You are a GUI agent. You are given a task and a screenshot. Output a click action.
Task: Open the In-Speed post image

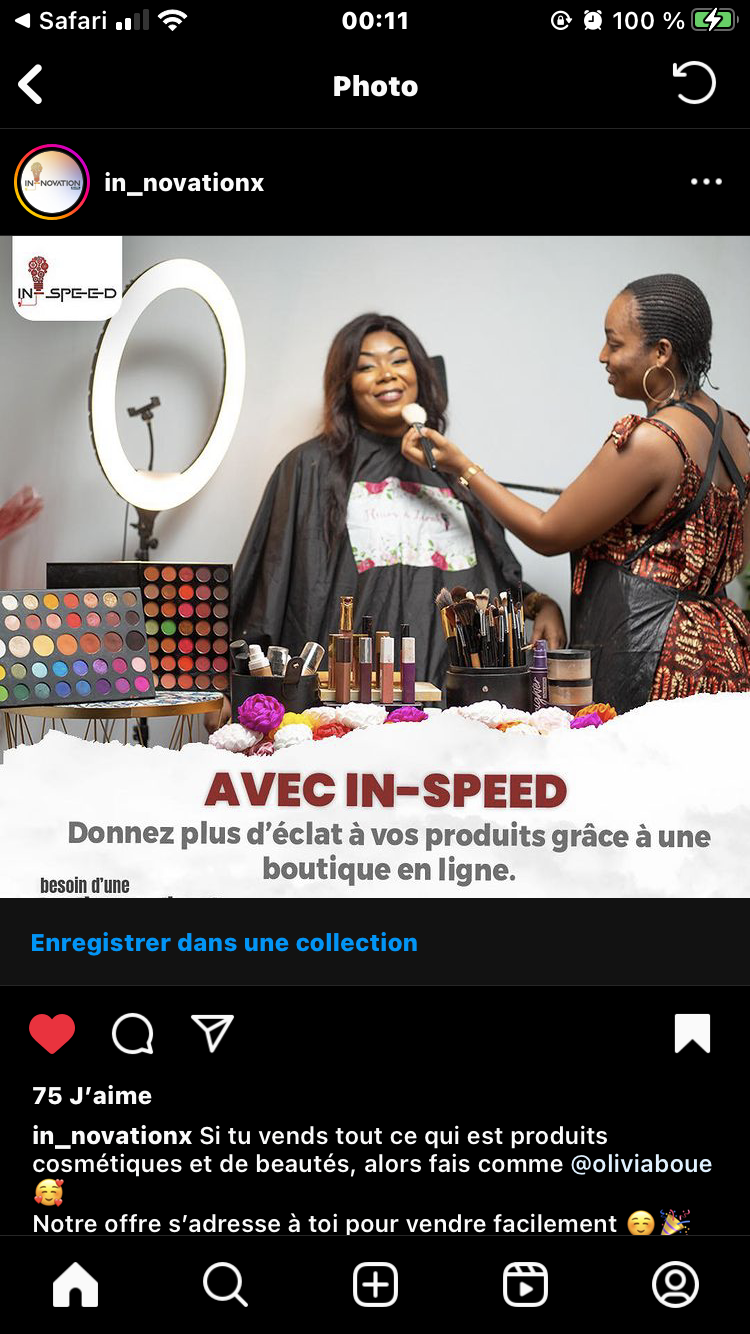pos(375,566)
